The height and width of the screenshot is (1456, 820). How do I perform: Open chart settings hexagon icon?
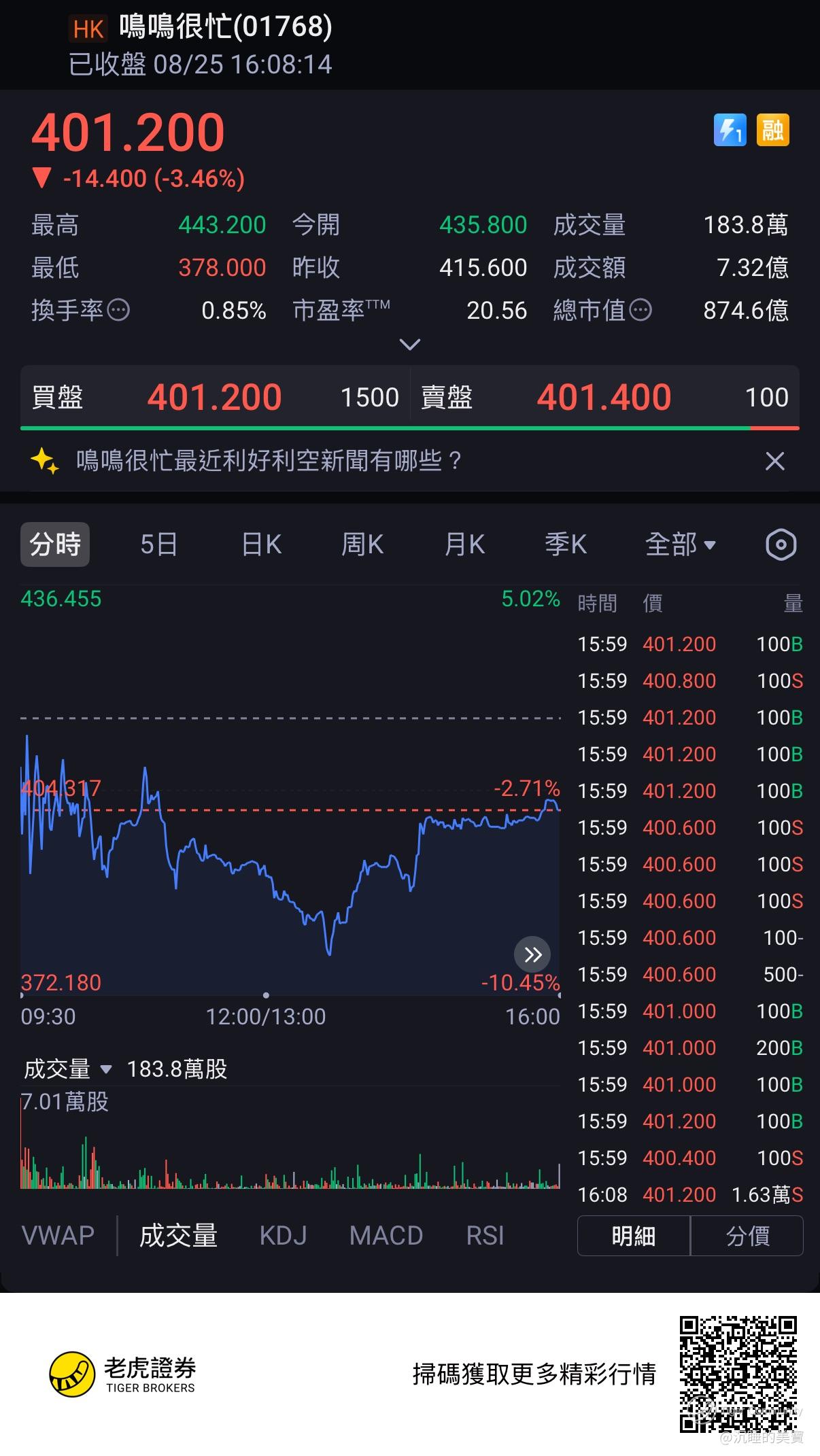[781, 544]
